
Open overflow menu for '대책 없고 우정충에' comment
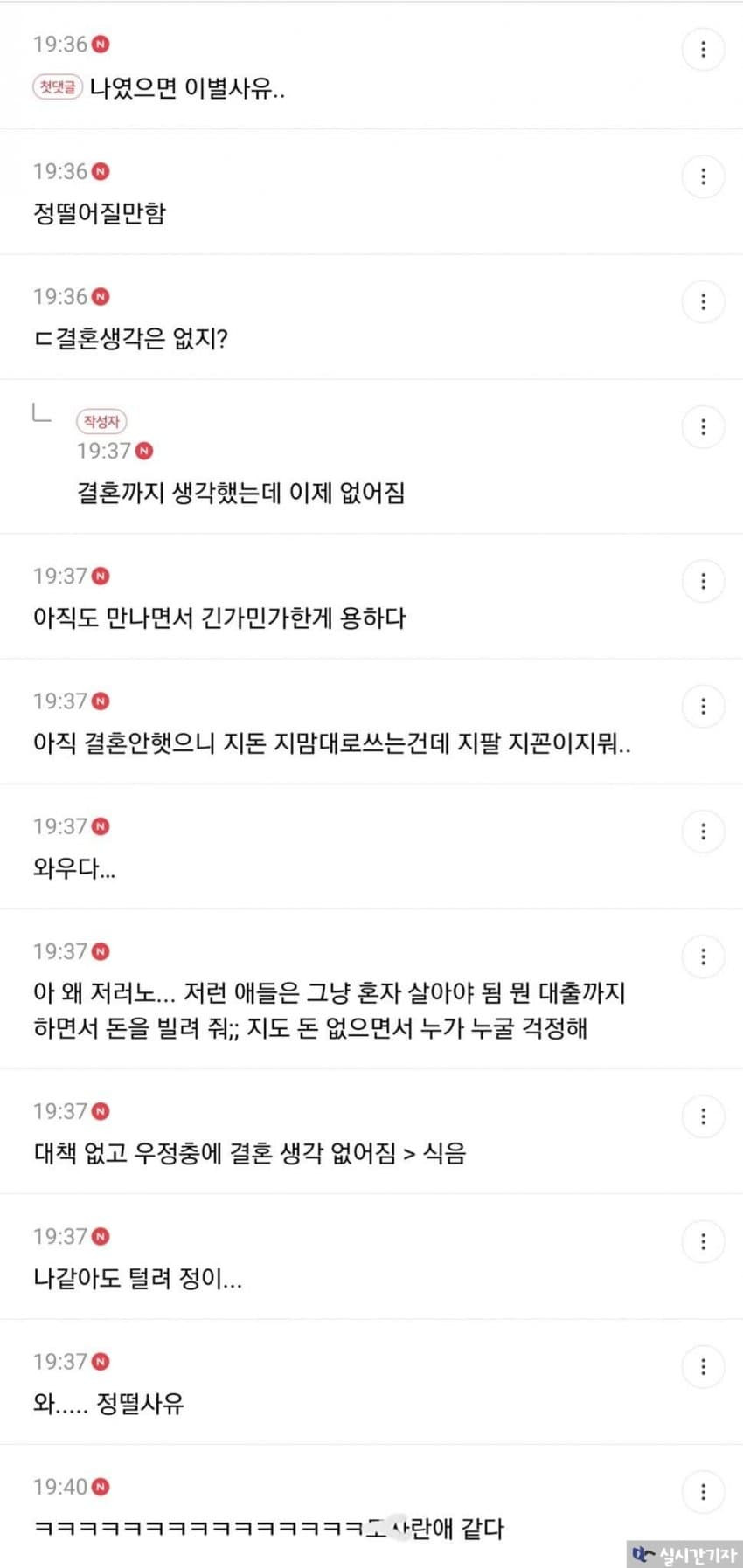point(703,1116)
